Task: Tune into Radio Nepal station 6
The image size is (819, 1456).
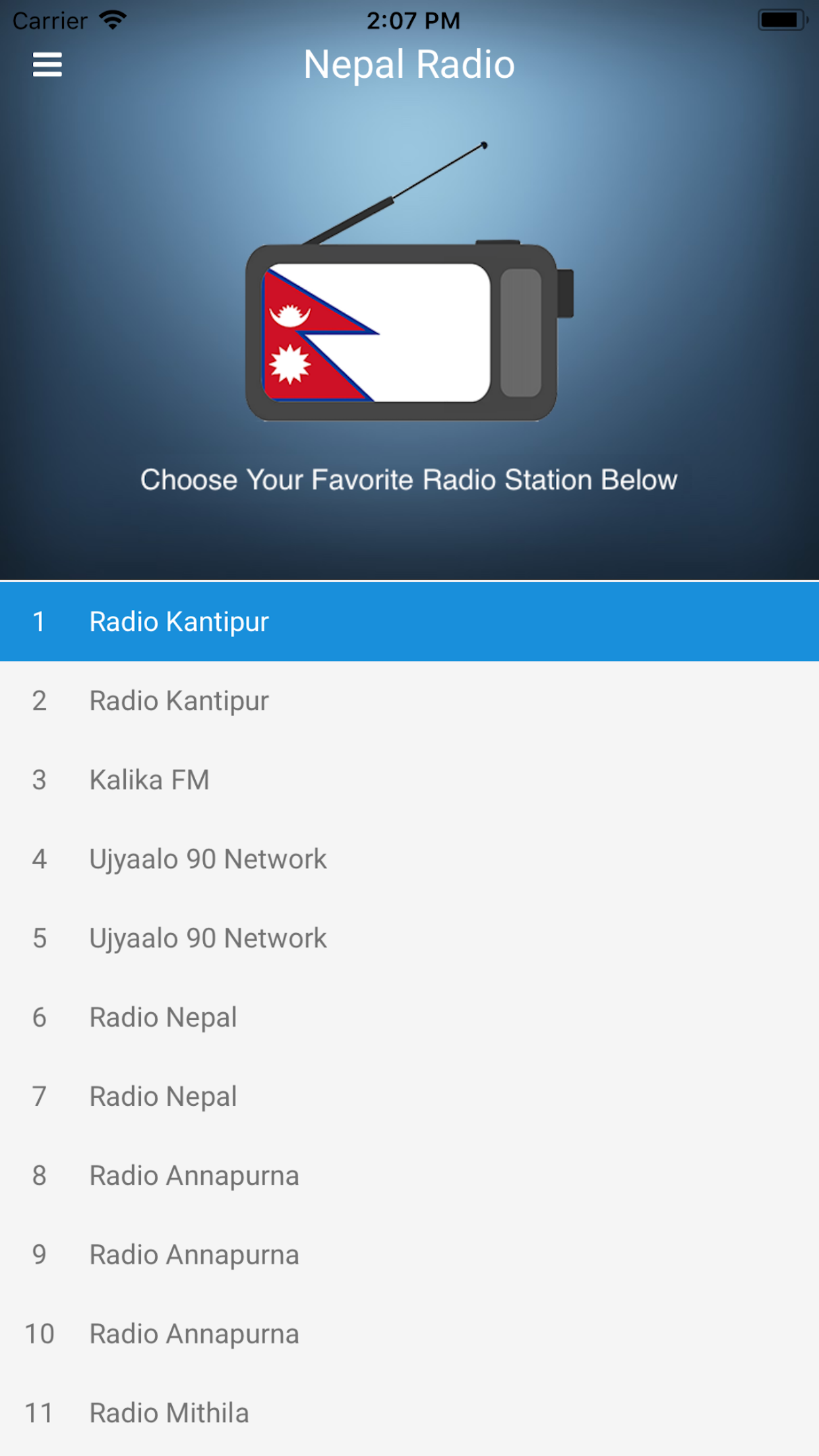Action: pyautogui.click(x=409, y=1017)
